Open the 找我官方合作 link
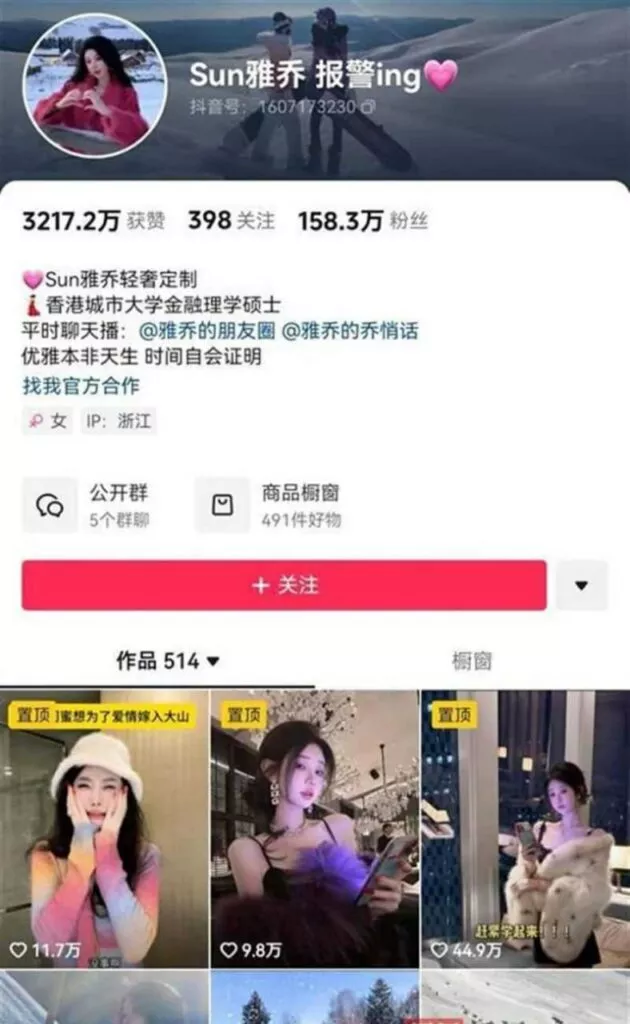The image size is (630, 1024). 81,385
